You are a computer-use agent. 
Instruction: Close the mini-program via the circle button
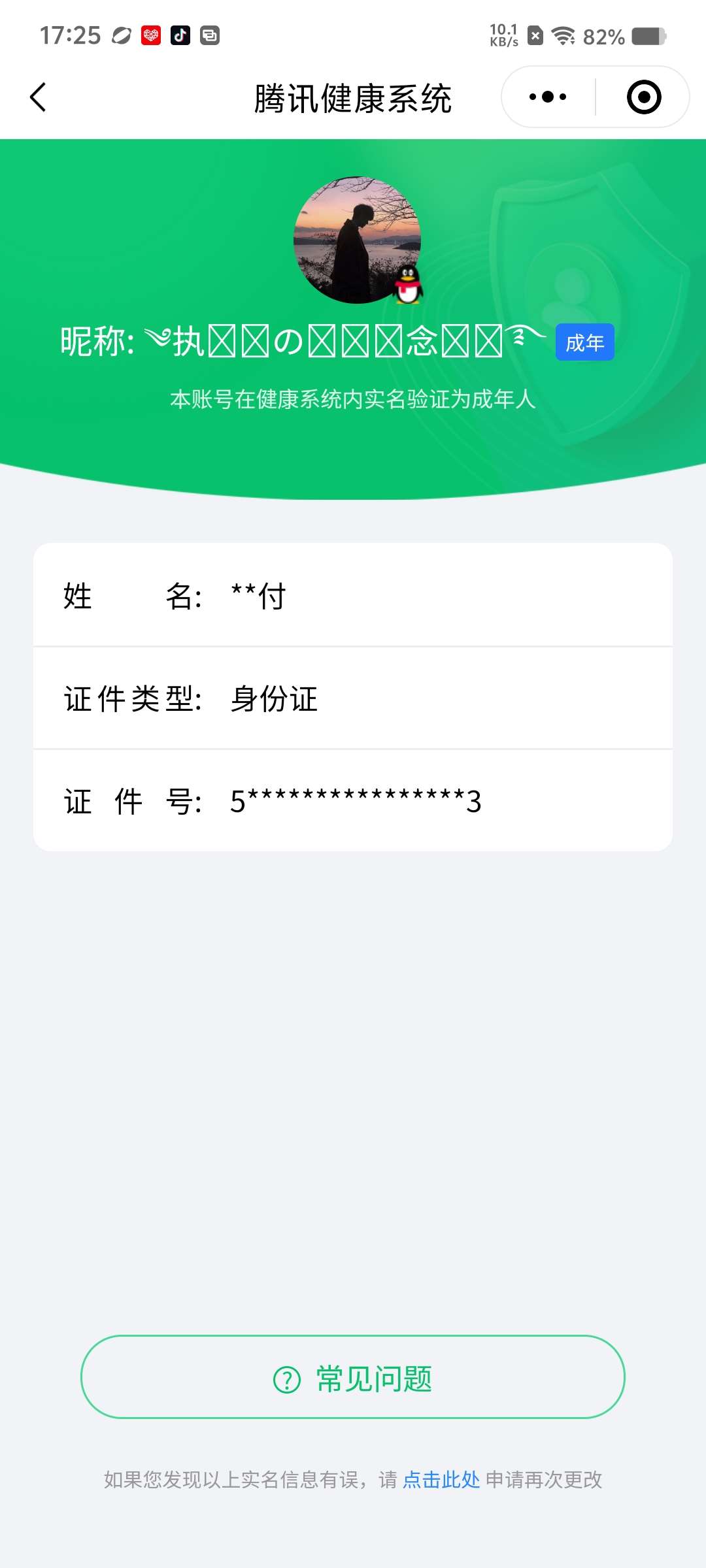click(643, 96)
